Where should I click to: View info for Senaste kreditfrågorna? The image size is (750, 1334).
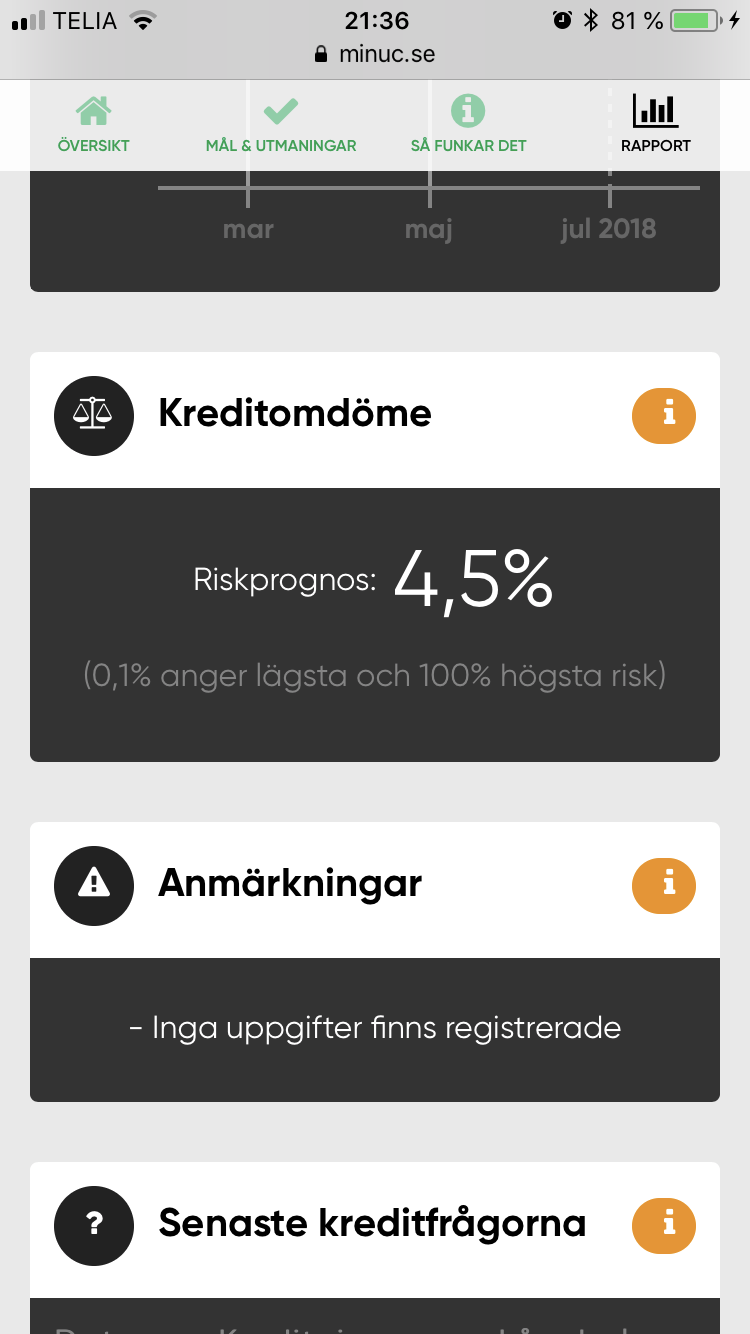(664, 1224)
